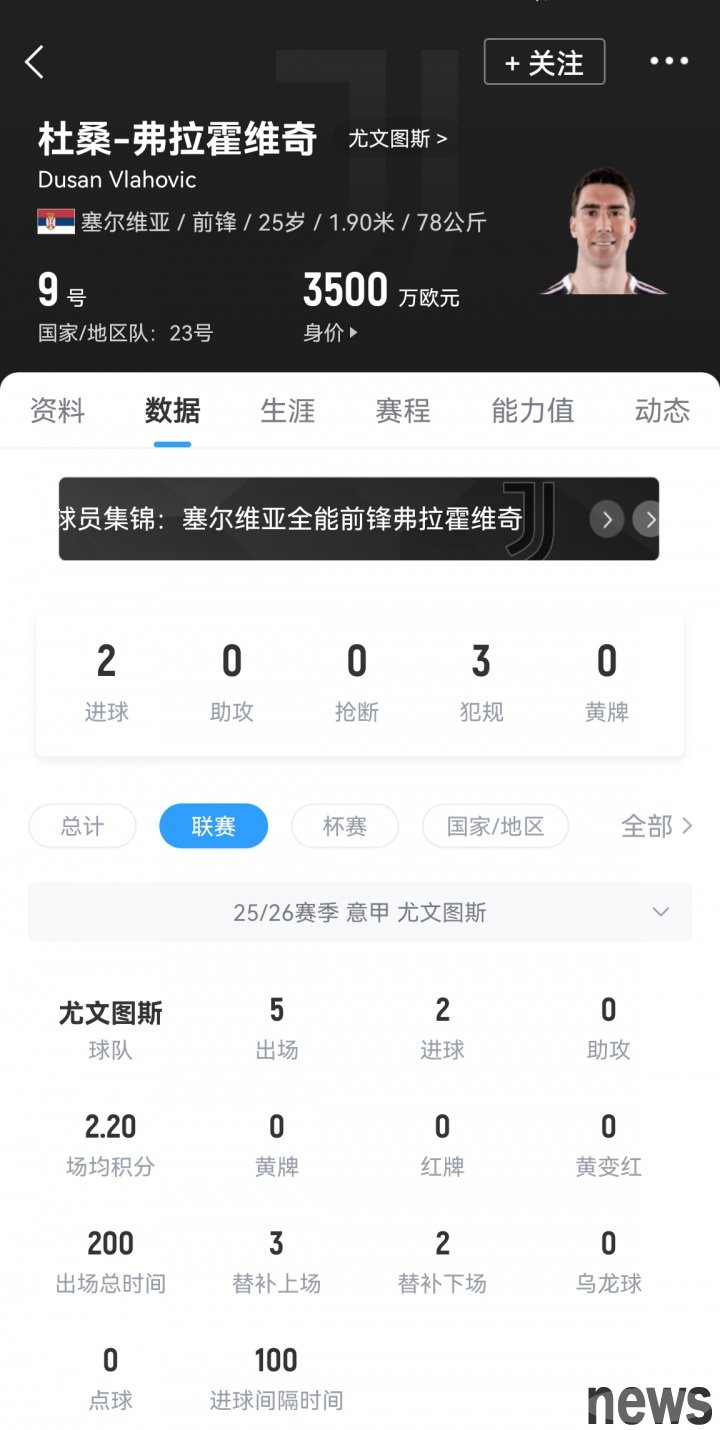The image size is (720, 1430).
Task: Switch to the 能力值 tab
Action: [x=532, y=411]
